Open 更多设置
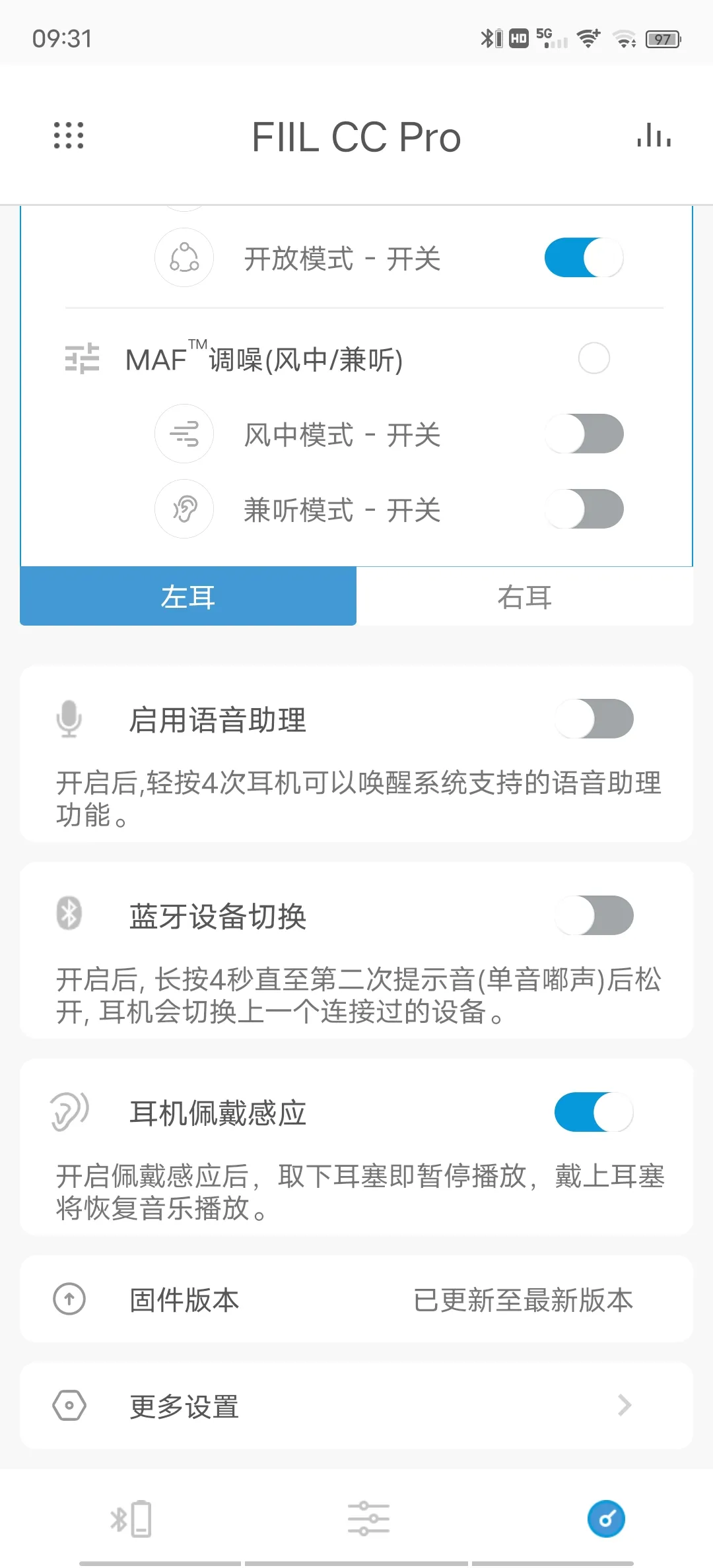 (x=356, y=1406)
